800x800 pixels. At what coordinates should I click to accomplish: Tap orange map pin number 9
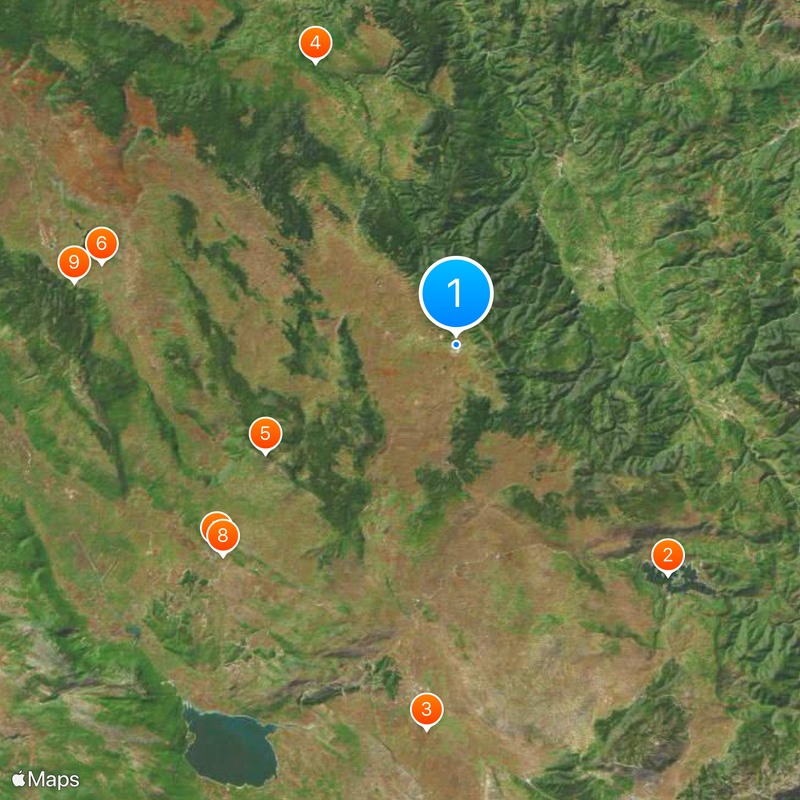73,262
